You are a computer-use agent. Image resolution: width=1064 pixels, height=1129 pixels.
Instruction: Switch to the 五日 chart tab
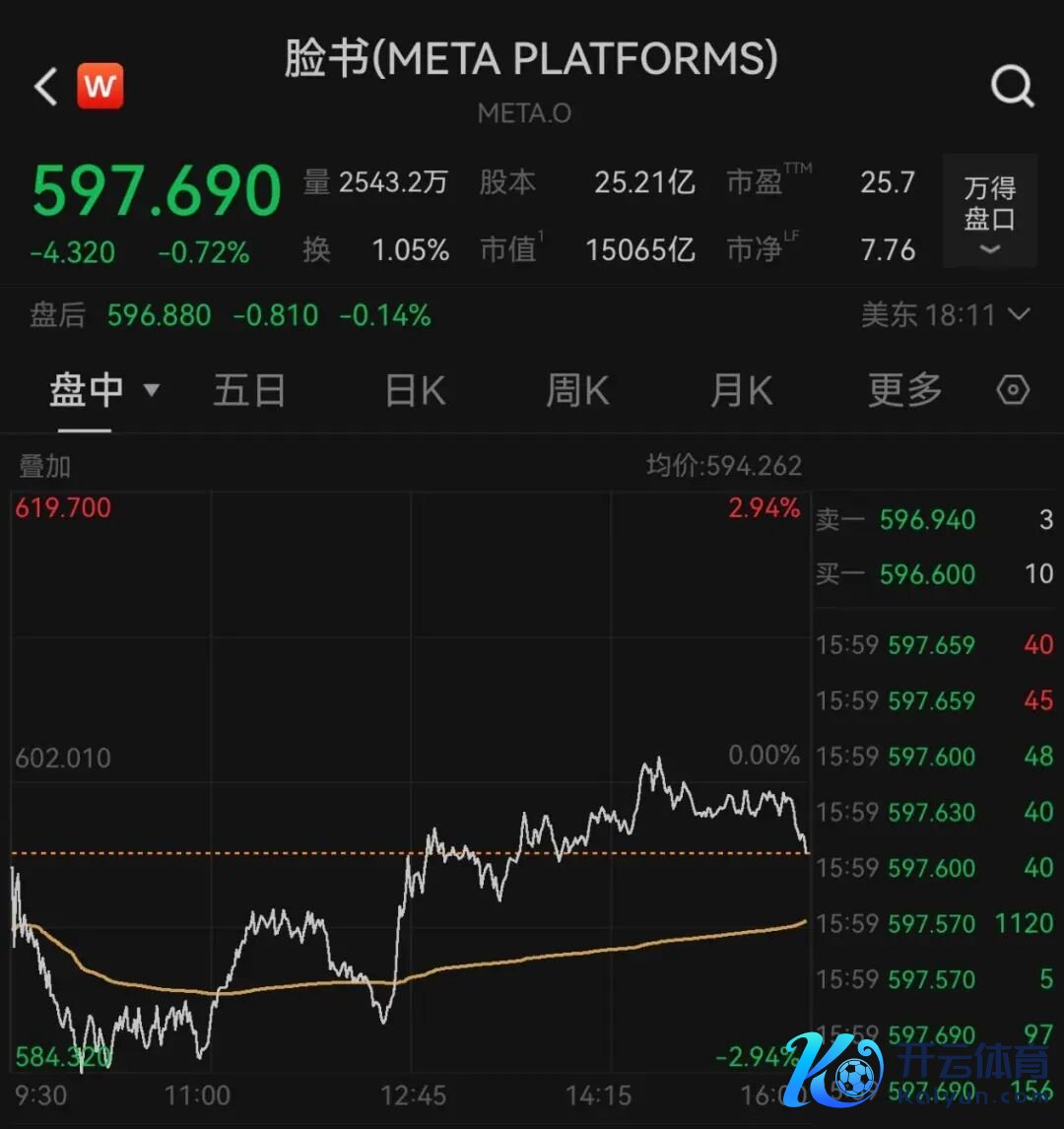[249, 391]
